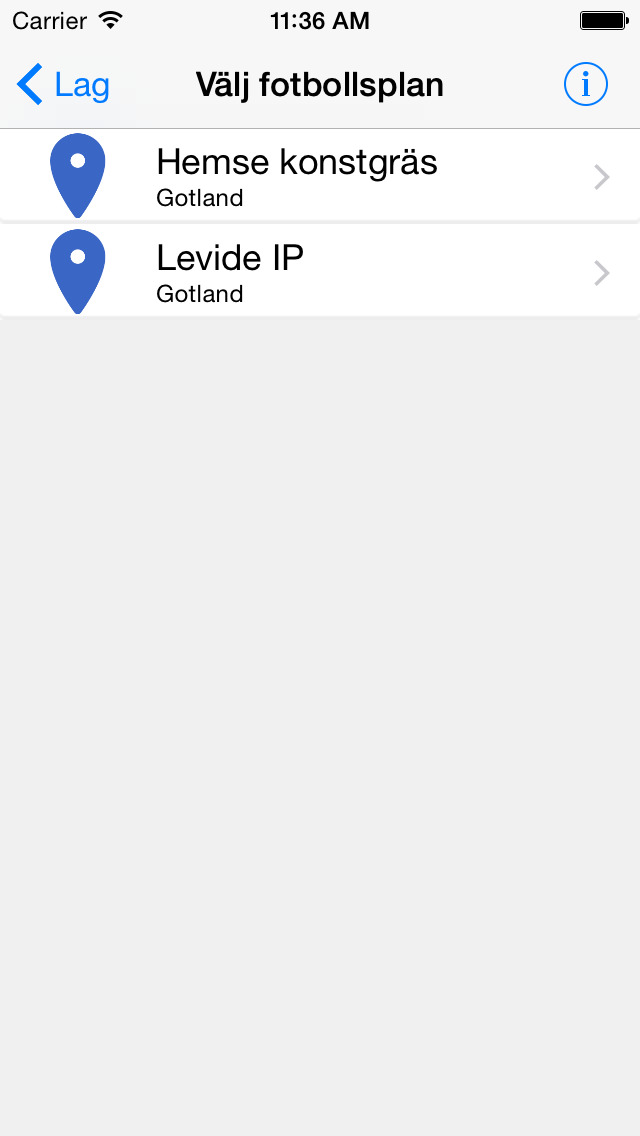640x1136 pixels.
Task: Select the Hemse konstgräs football field
Action: [x=320, y=175]
